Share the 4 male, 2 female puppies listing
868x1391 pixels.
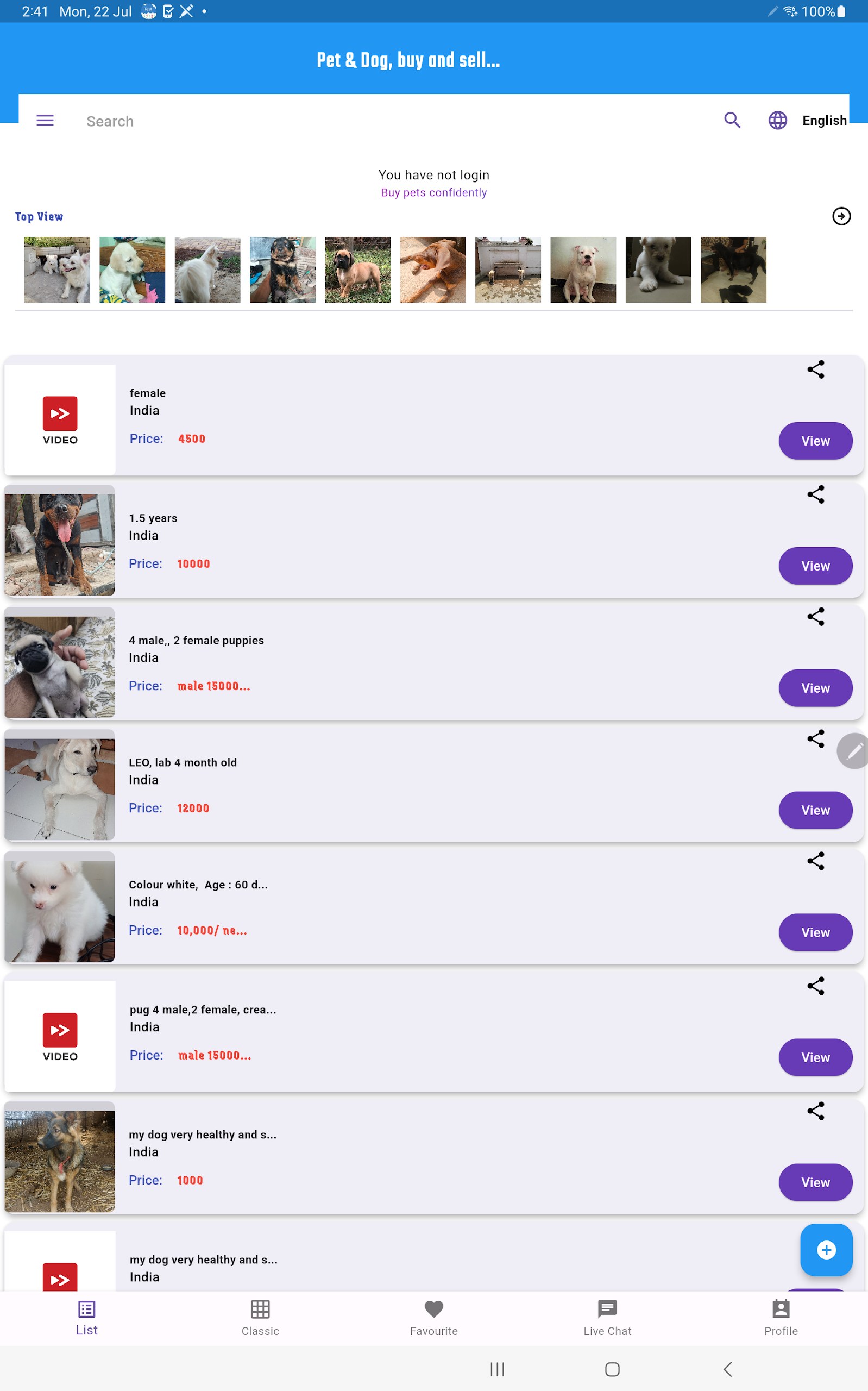(815, 617)
